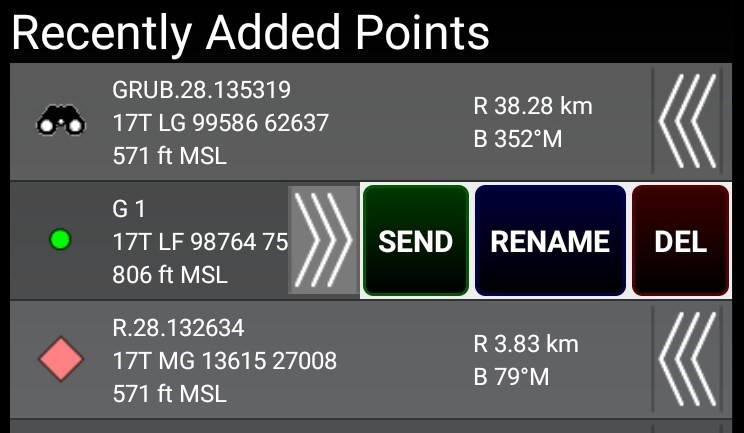Send the G 1 point
744x433 pixels.
coord(415,241)
